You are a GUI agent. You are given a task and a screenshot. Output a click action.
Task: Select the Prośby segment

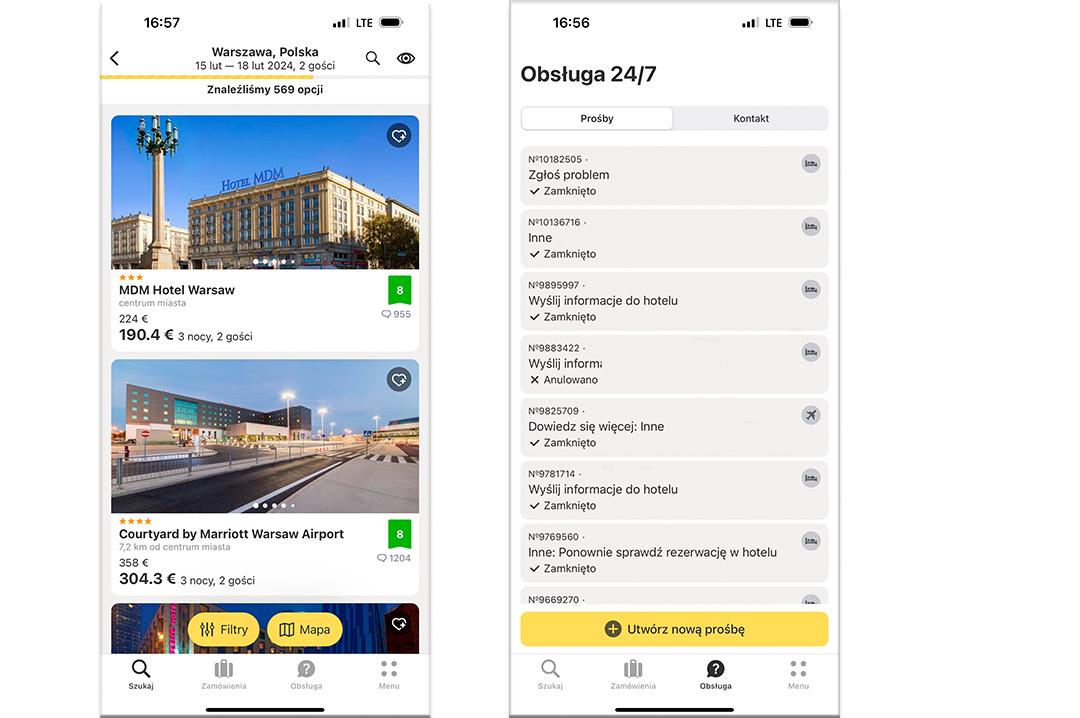click(x=597, y=118)
